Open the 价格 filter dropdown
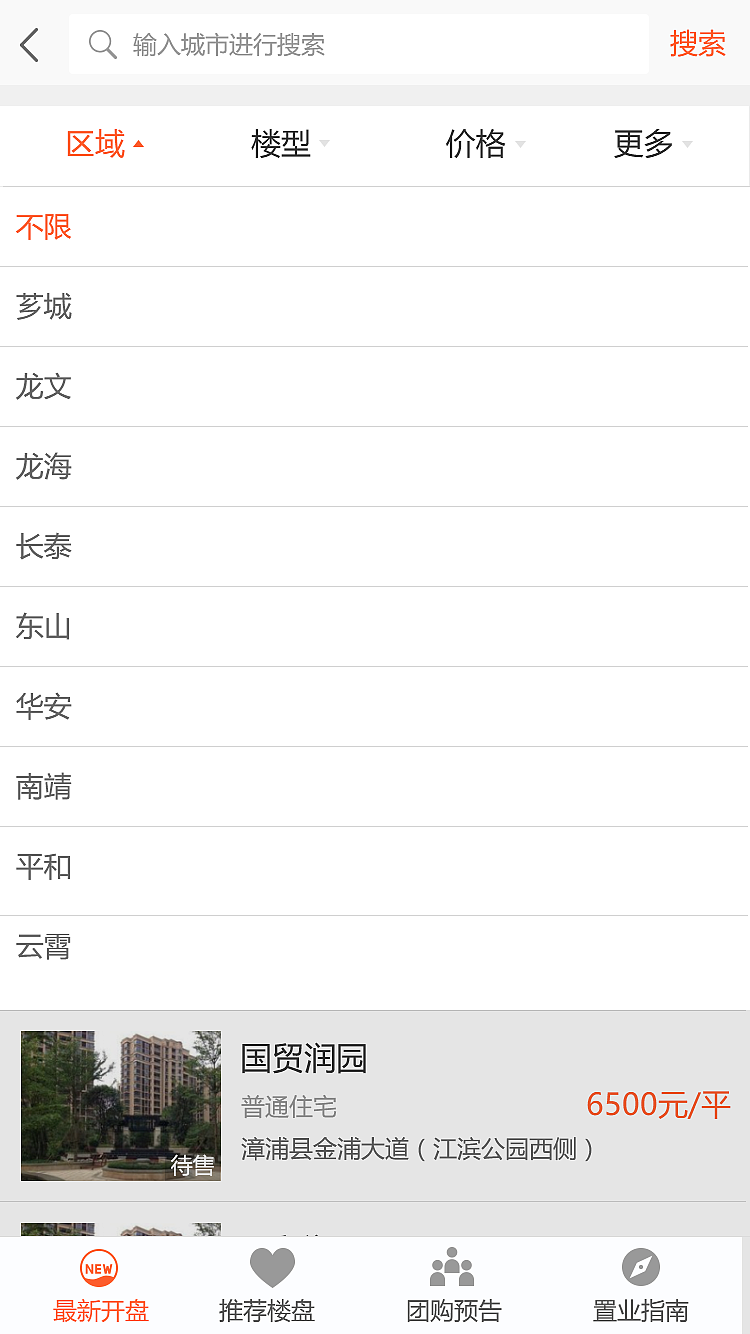Screen dimensions: 750x1334 click(x=484, y=145)
